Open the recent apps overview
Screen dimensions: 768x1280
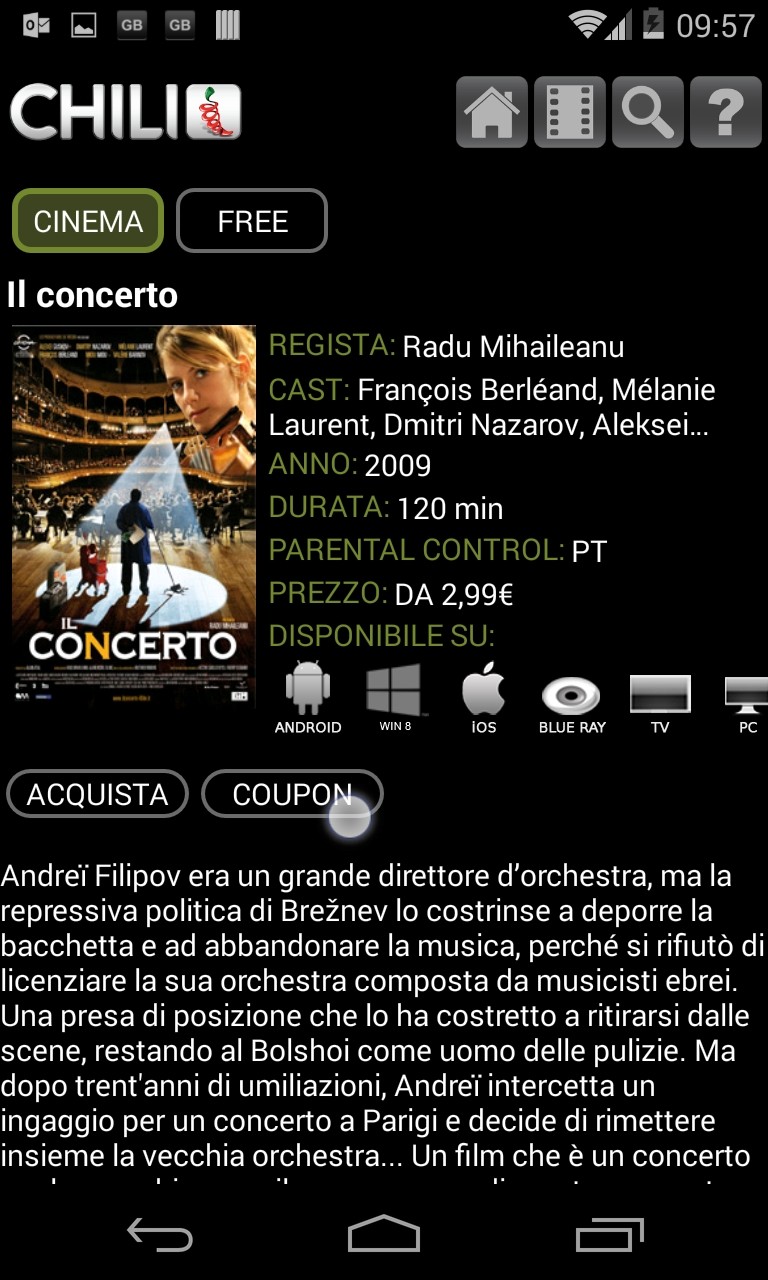[x=610, y=1236]
